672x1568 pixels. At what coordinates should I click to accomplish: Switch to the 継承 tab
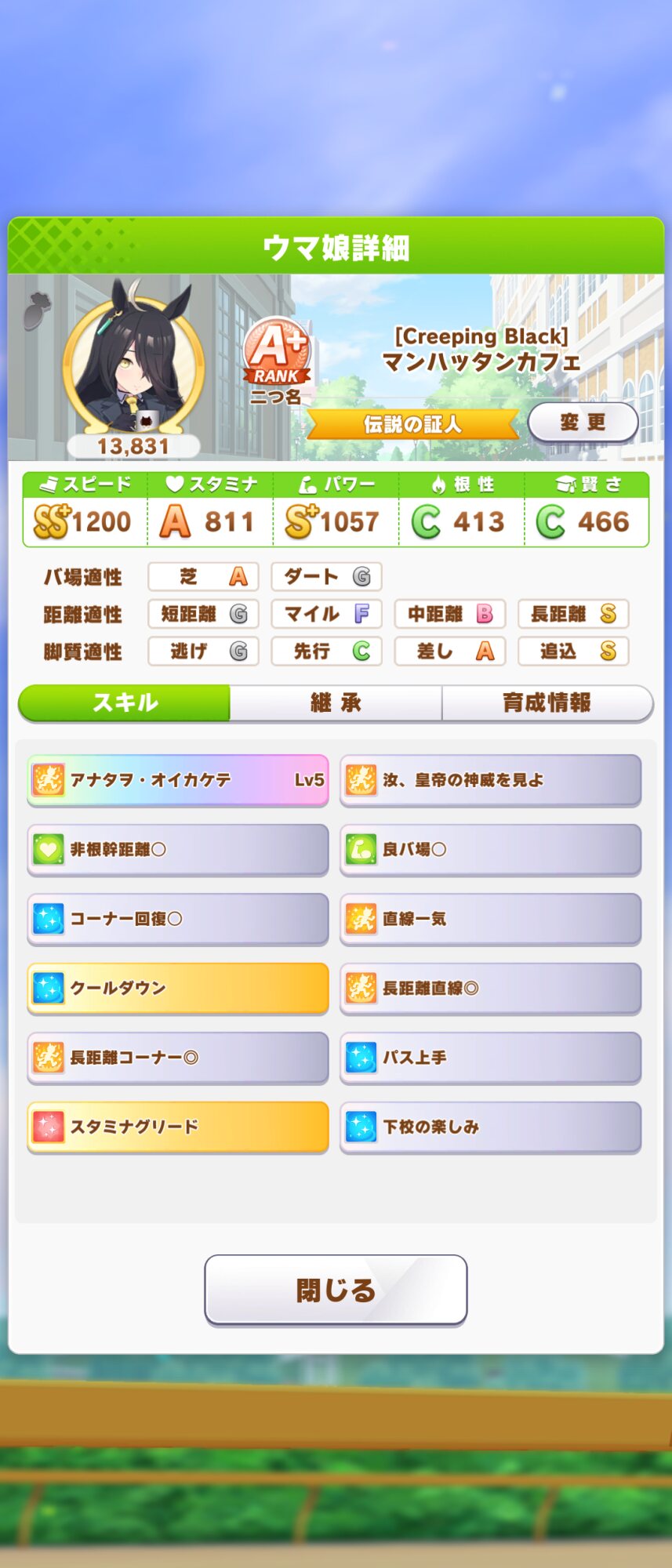point(336,702)
